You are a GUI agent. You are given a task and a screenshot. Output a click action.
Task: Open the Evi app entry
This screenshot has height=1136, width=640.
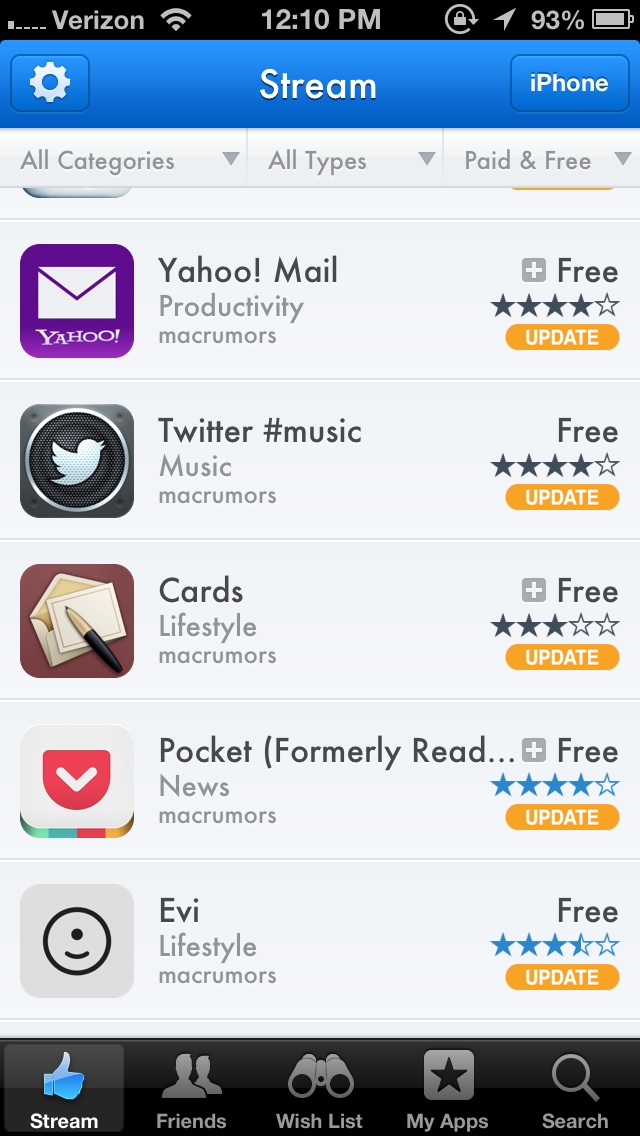[x=320, y=940]
